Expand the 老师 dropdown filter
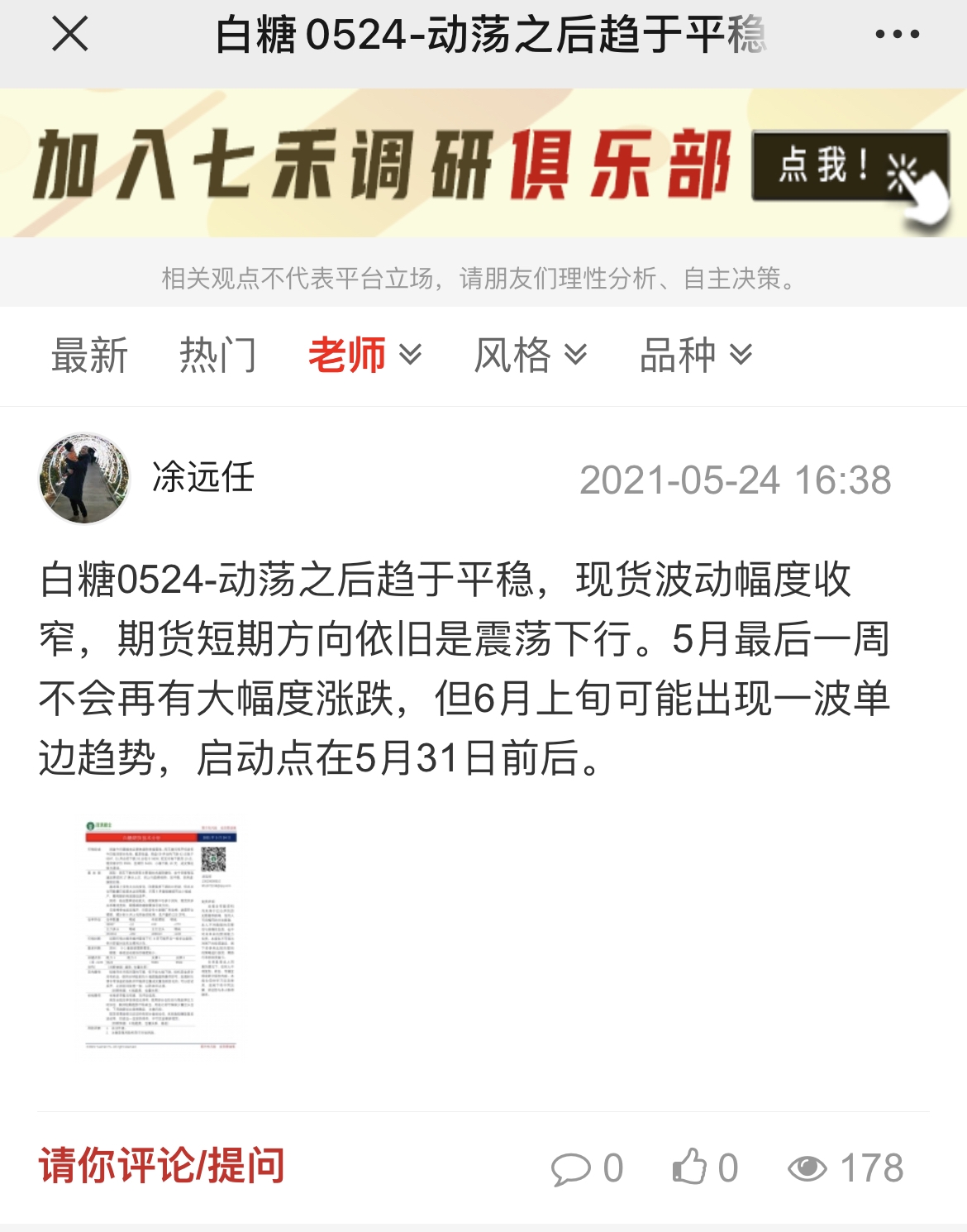The image size is (967, 1232). click(364, 356)
